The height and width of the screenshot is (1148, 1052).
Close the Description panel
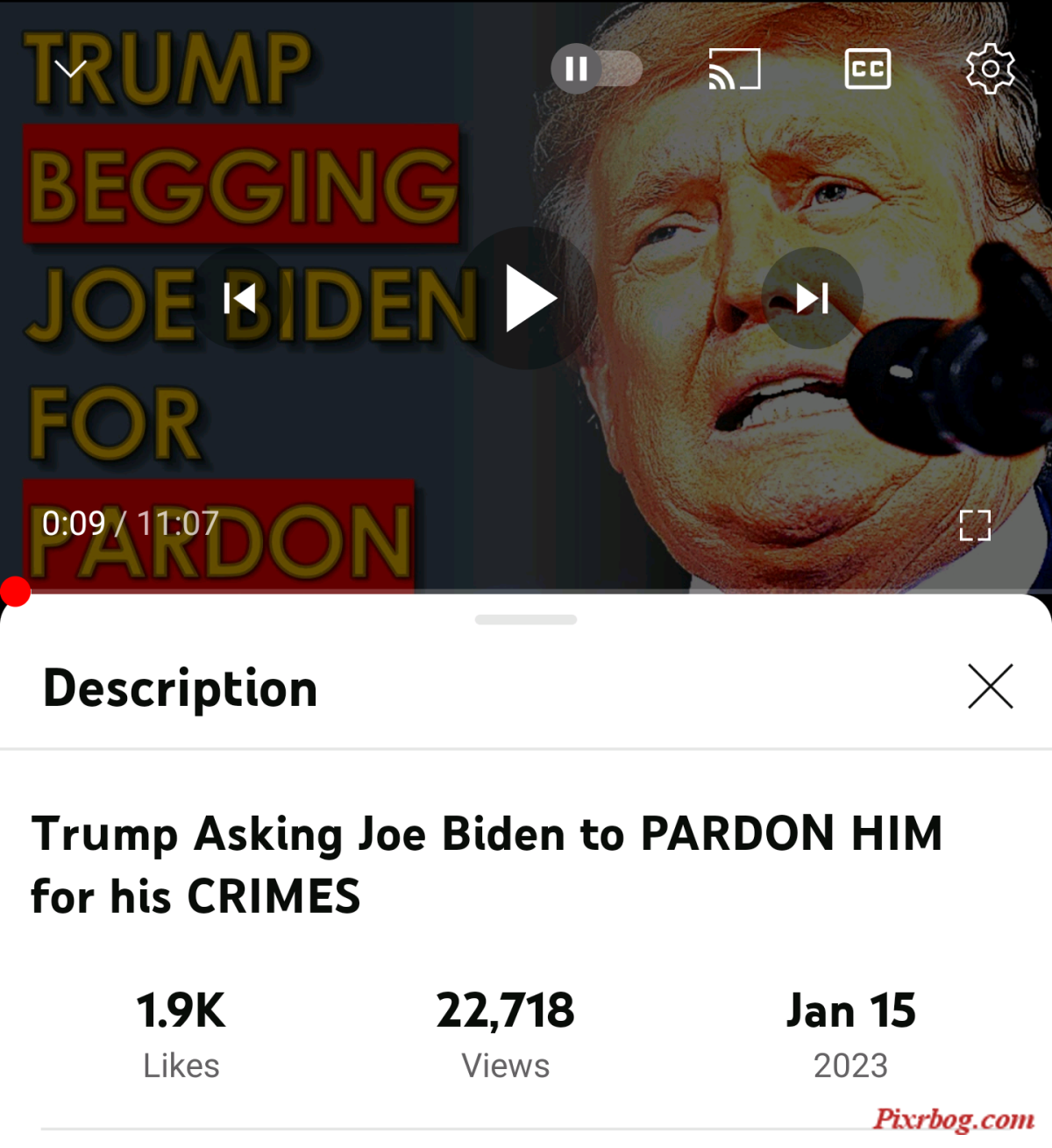tap(990, 686)
